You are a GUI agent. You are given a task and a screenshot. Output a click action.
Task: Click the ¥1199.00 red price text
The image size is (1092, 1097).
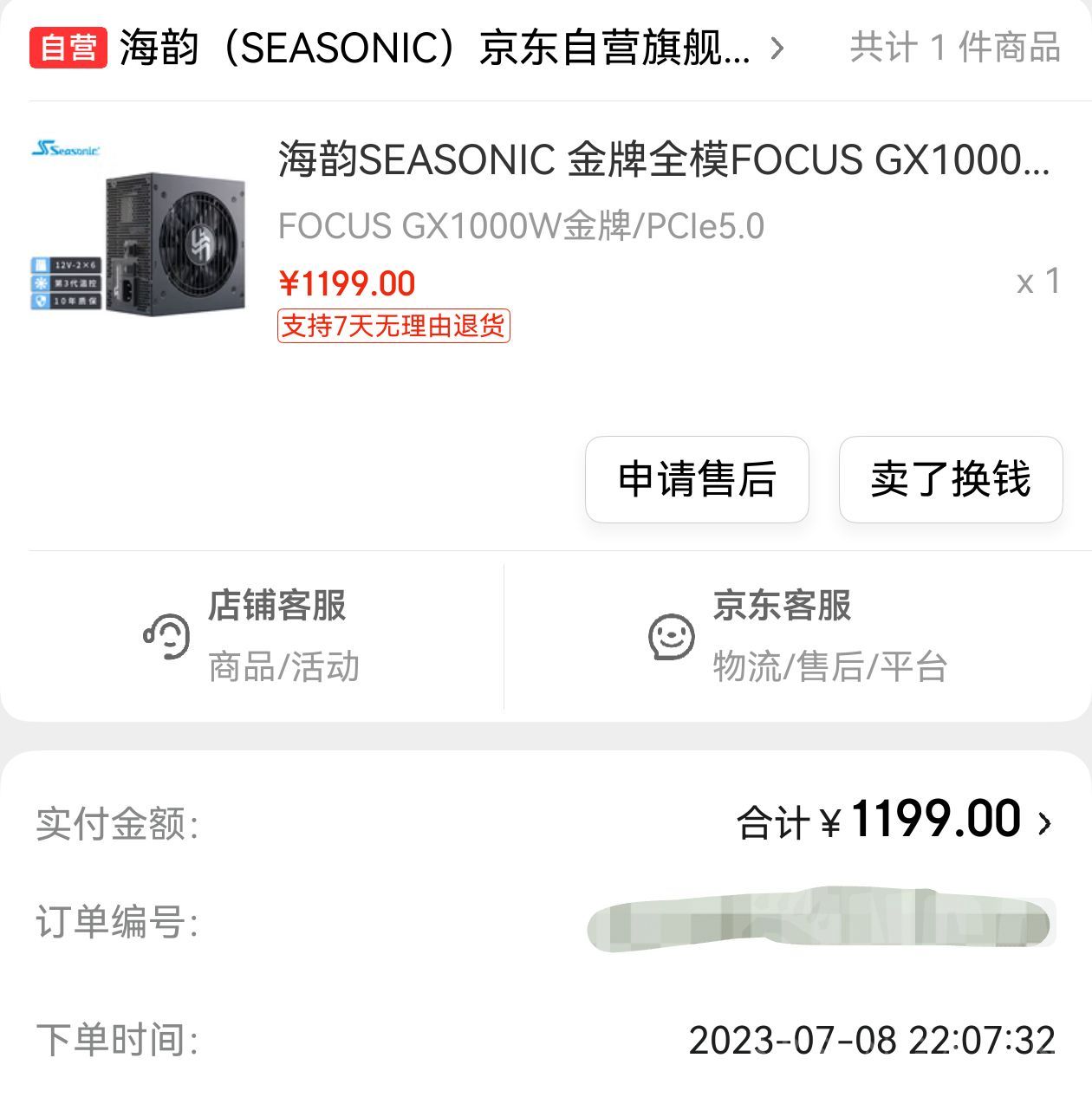coord(345,282)
